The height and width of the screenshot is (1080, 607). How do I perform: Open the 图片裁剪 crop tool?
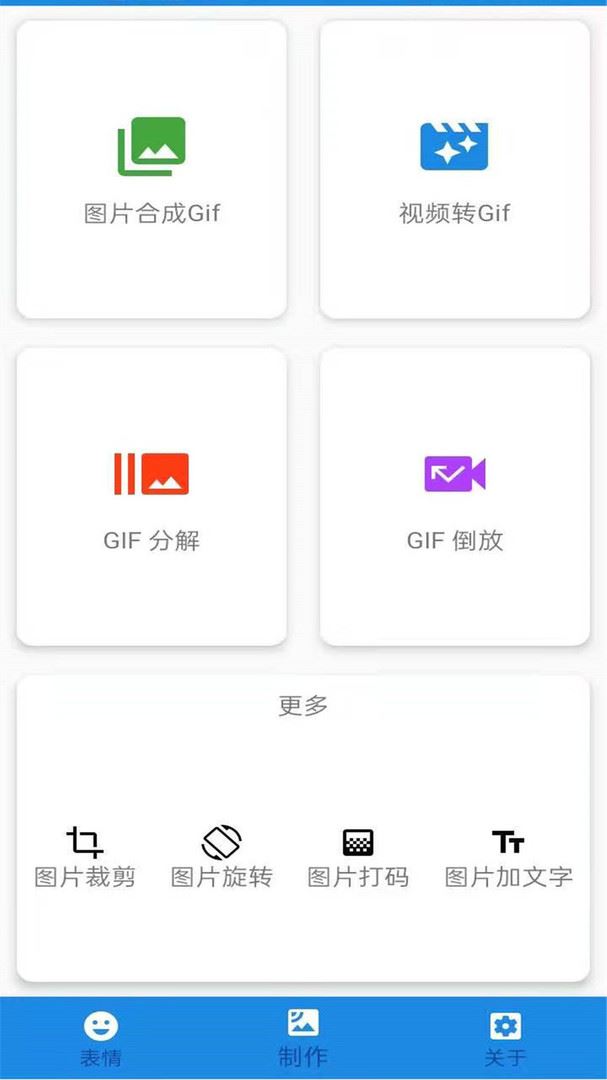pyautogui.click(x=85, y=858)
